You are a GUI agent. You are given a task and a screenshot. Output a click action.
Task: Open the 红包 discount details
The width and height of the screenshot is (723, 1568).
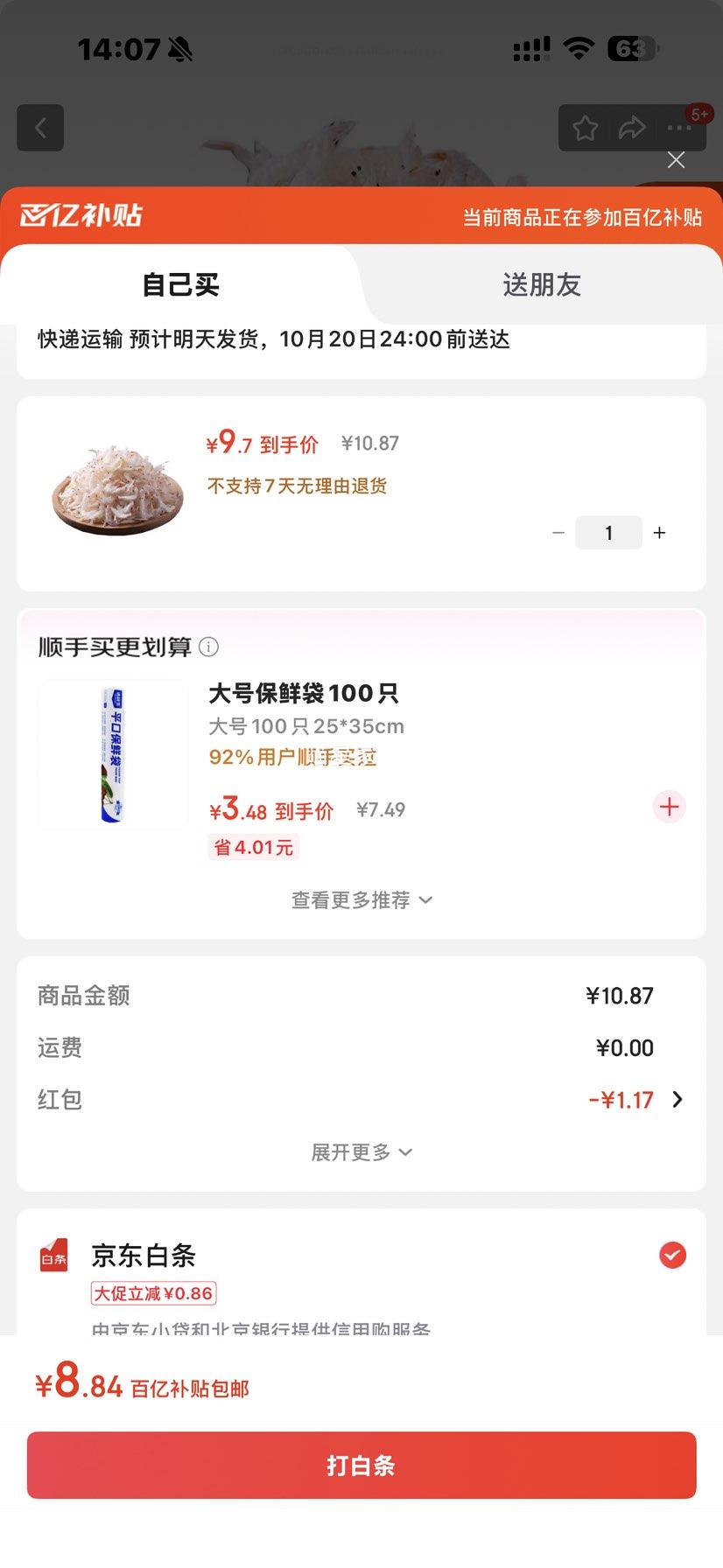coord(677,1100)
